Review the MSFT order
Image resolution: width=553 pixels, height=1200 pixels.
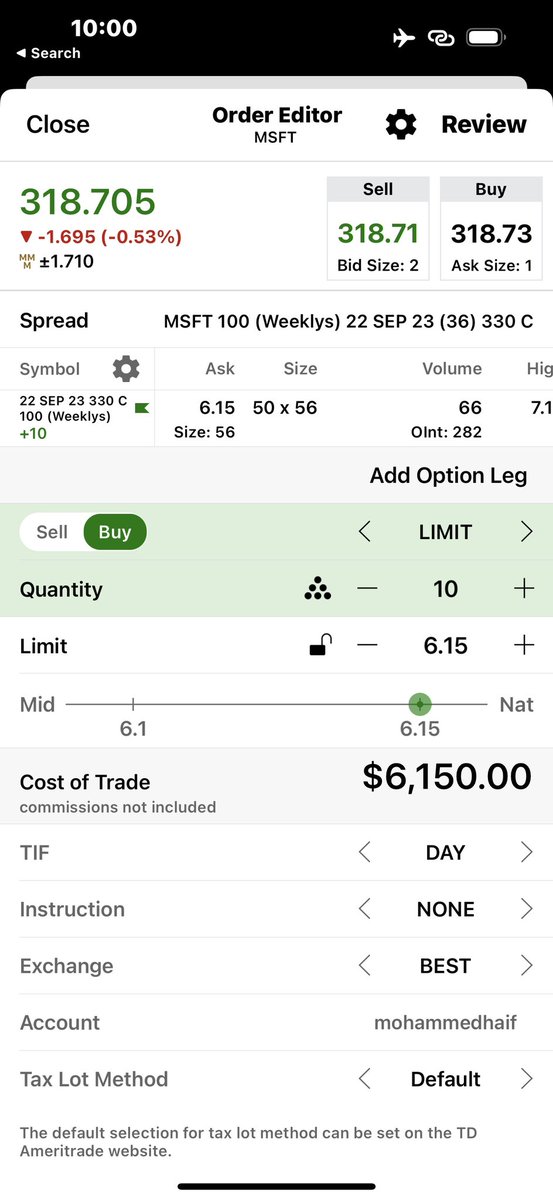pos(484,124)
